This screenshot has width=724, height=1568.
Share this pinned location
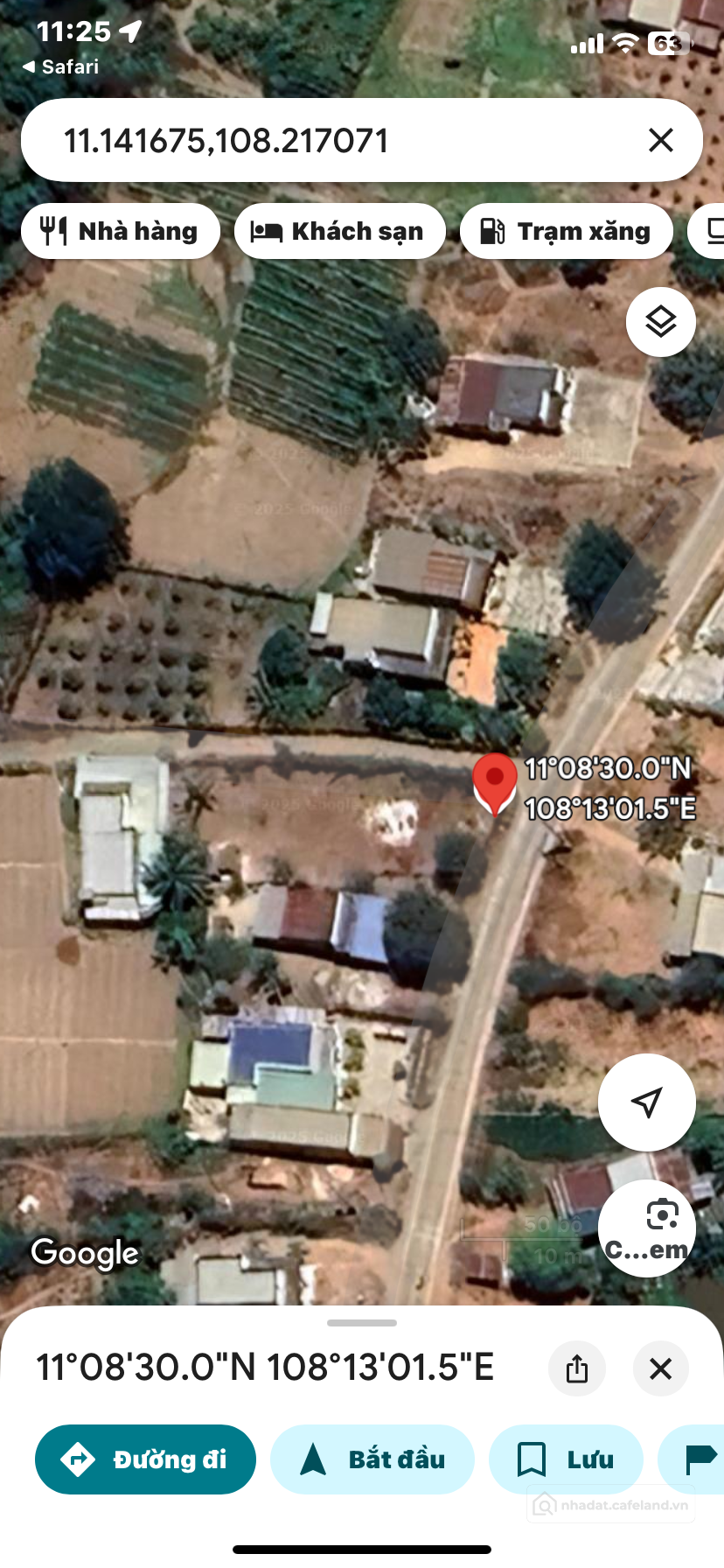[x=577, y=1368]
